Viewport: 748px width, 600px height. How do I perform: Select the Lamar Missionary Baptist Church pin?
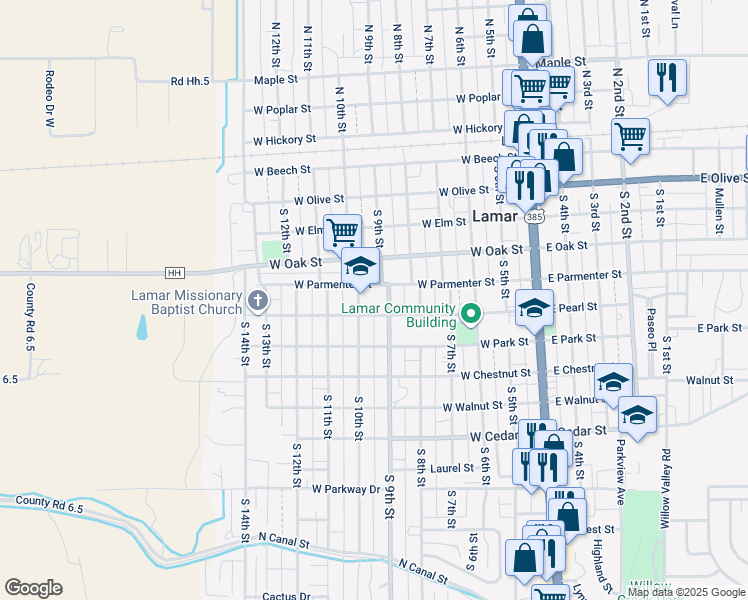258,301
